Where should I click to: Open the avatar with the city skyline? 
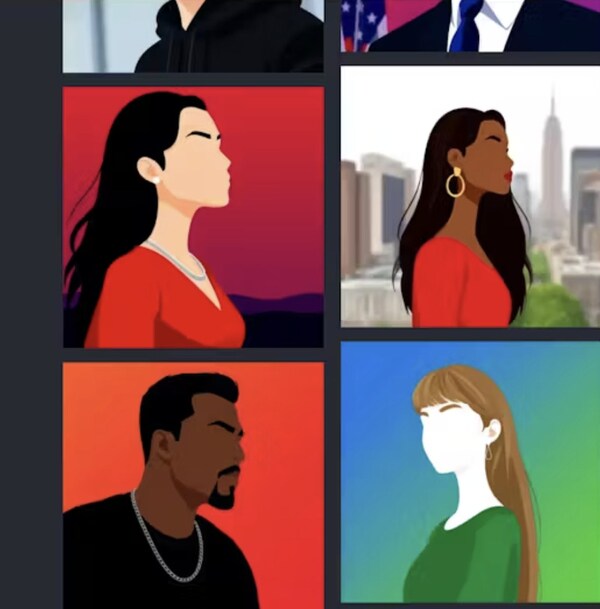click(470, 197)
